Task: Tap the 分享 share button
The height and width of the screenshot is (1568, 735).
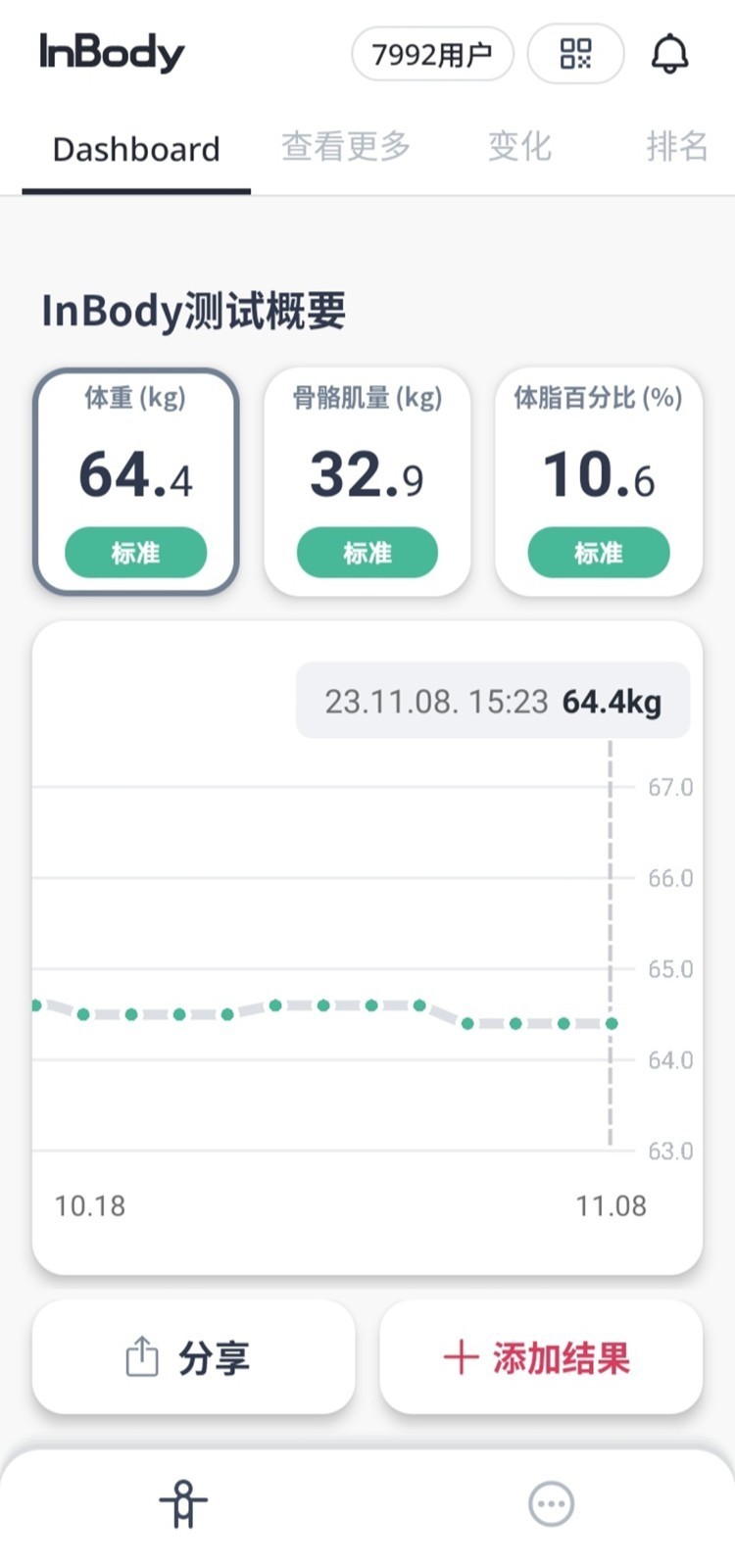Action: coord(193,1357)
